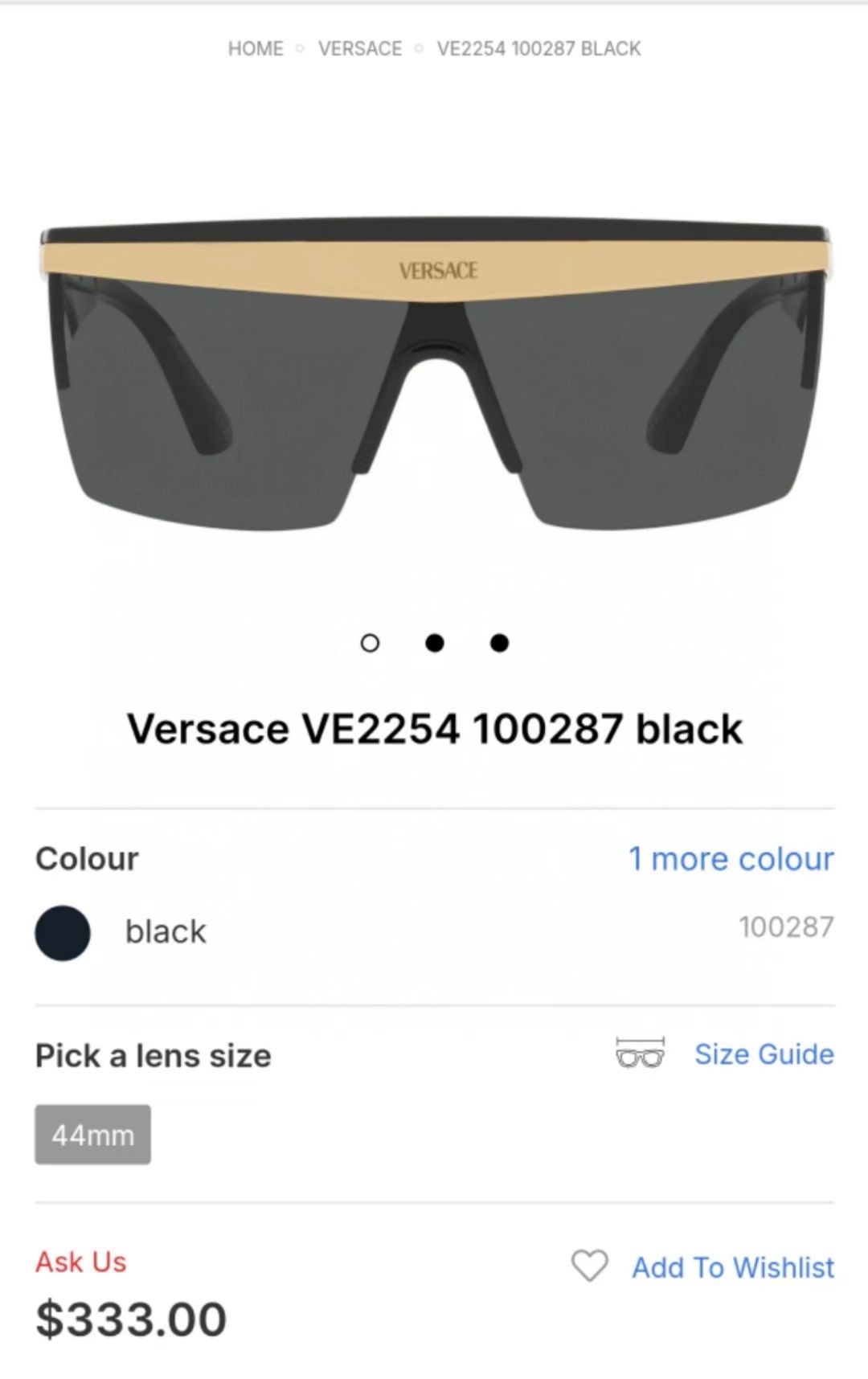Open the sunglasses product image
This screenshot has height=1379, width=868.
[x=434, y=374]
